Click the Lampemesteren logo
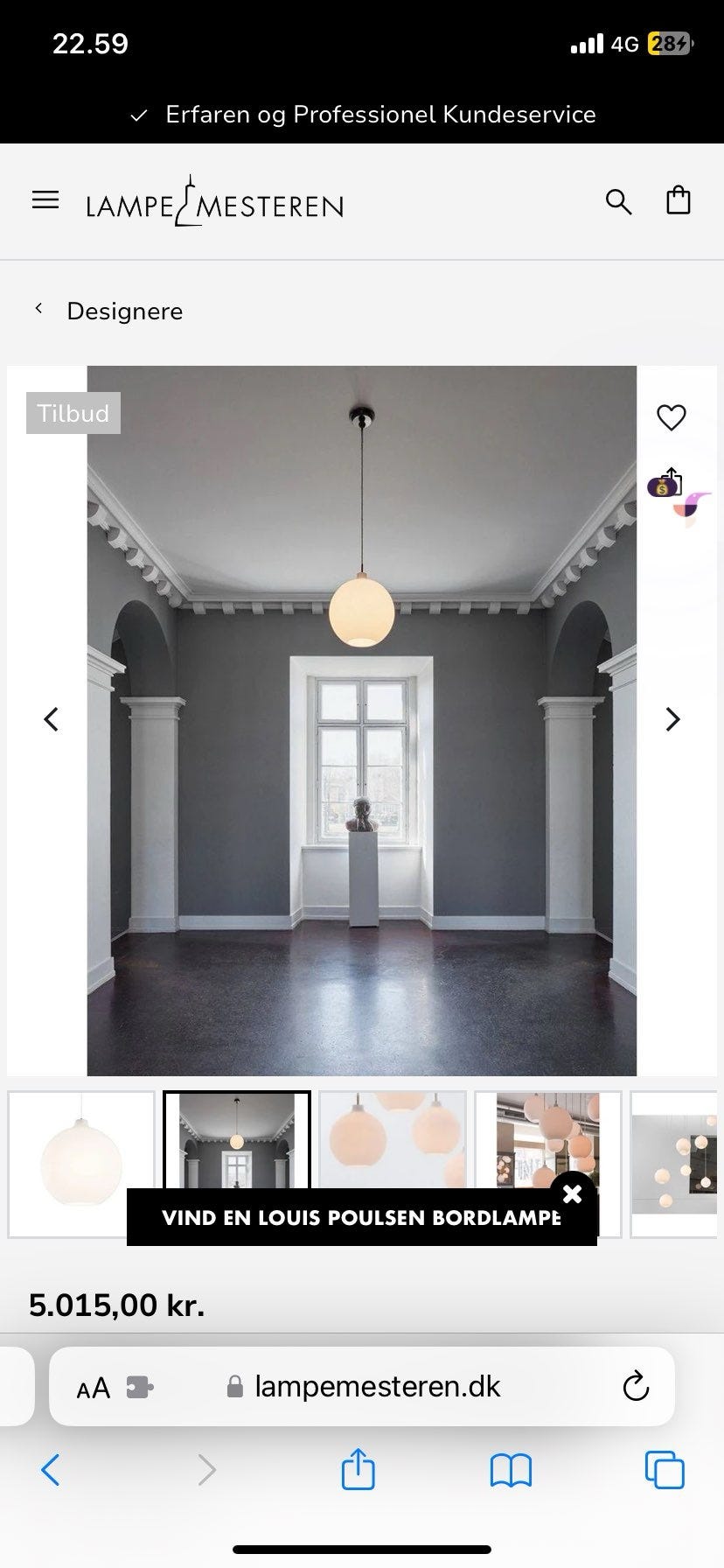Screen dimensions: 724x1568 (x=213, y=201)
